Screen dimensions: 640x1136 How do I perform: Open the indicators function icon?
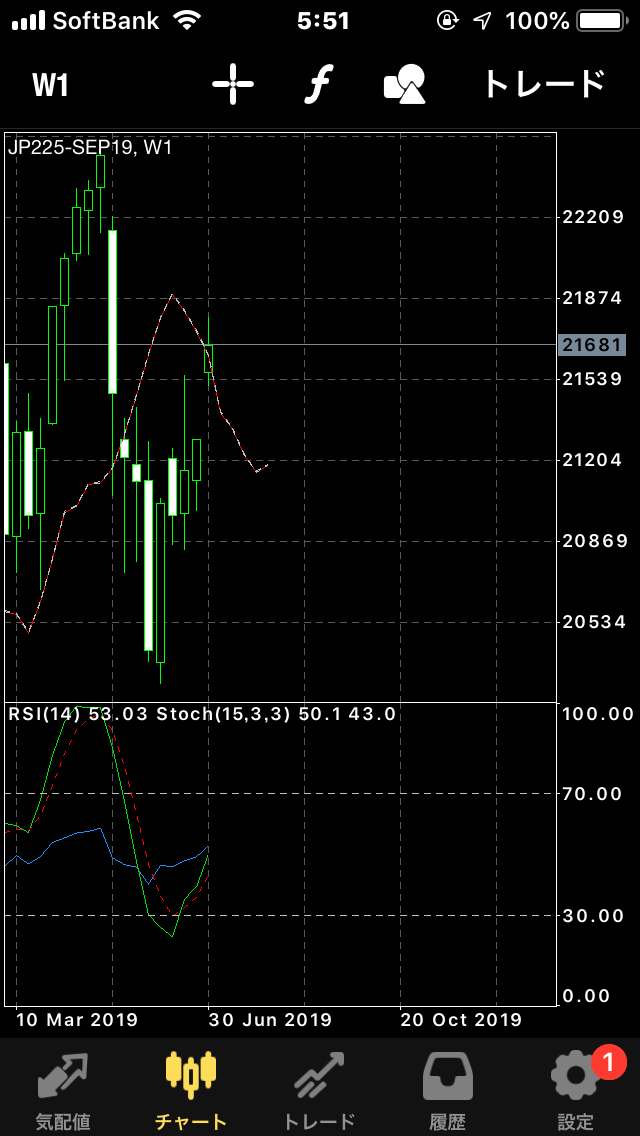(x=317, y=85)
